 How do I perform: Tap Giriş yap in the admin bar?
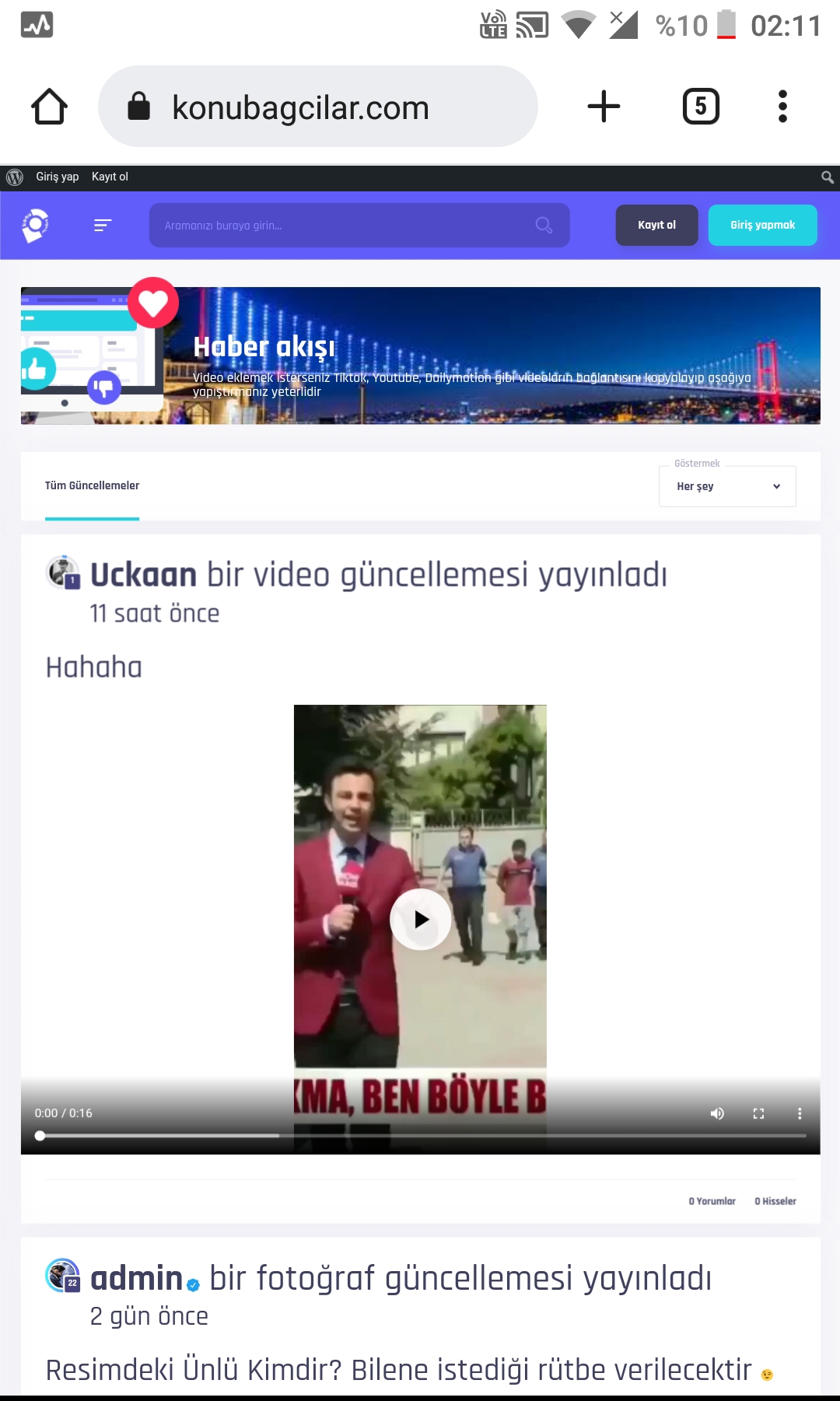click(57, 177)
